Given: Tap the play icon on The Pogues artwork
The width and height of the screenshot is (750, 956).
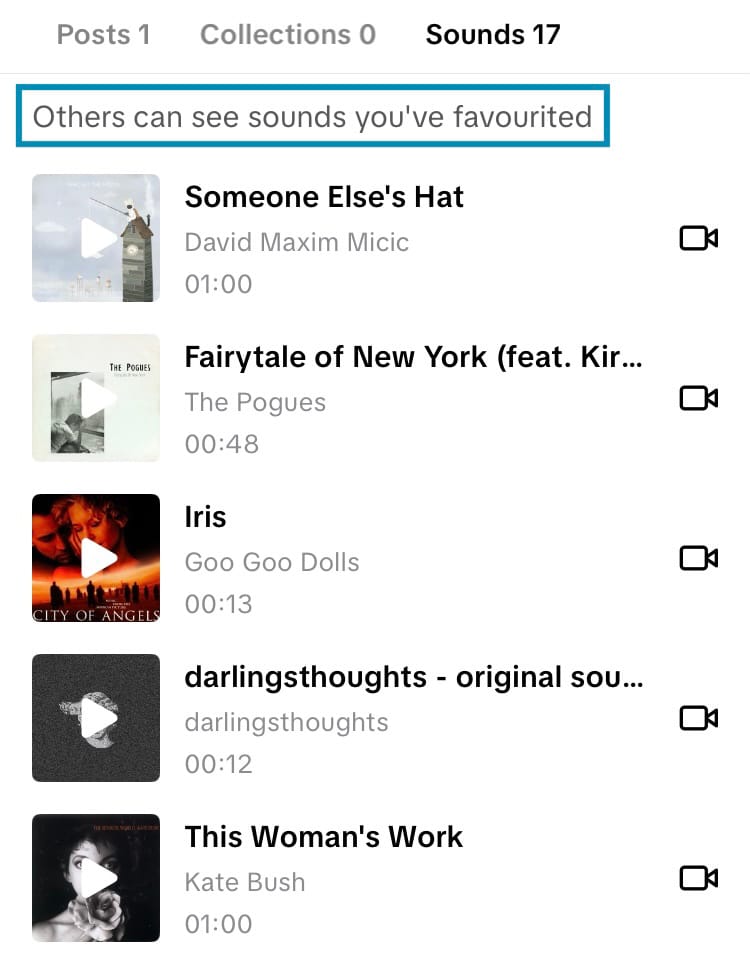Looking at the screenshot, I should [95, 398].
